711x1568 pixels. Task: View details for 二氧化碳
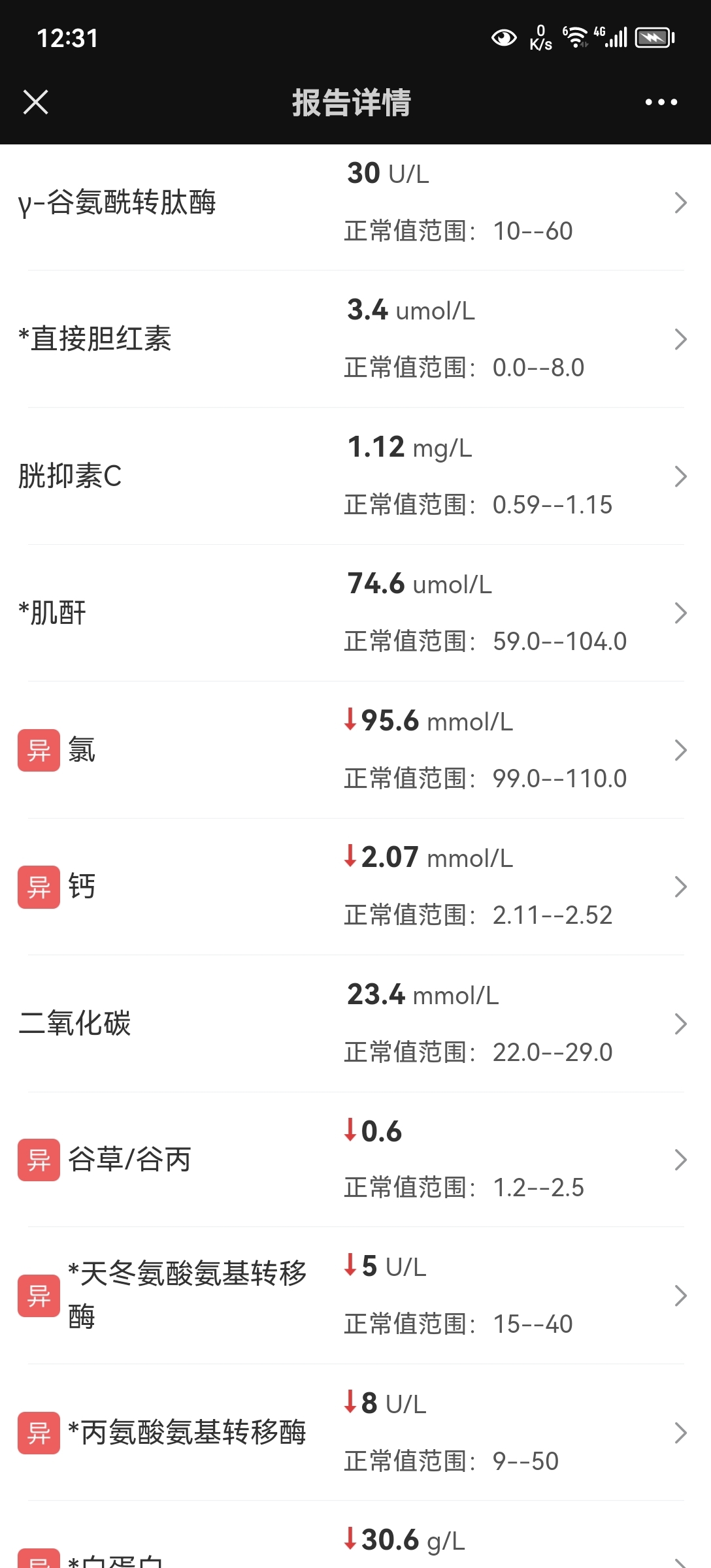(355, 1024)
